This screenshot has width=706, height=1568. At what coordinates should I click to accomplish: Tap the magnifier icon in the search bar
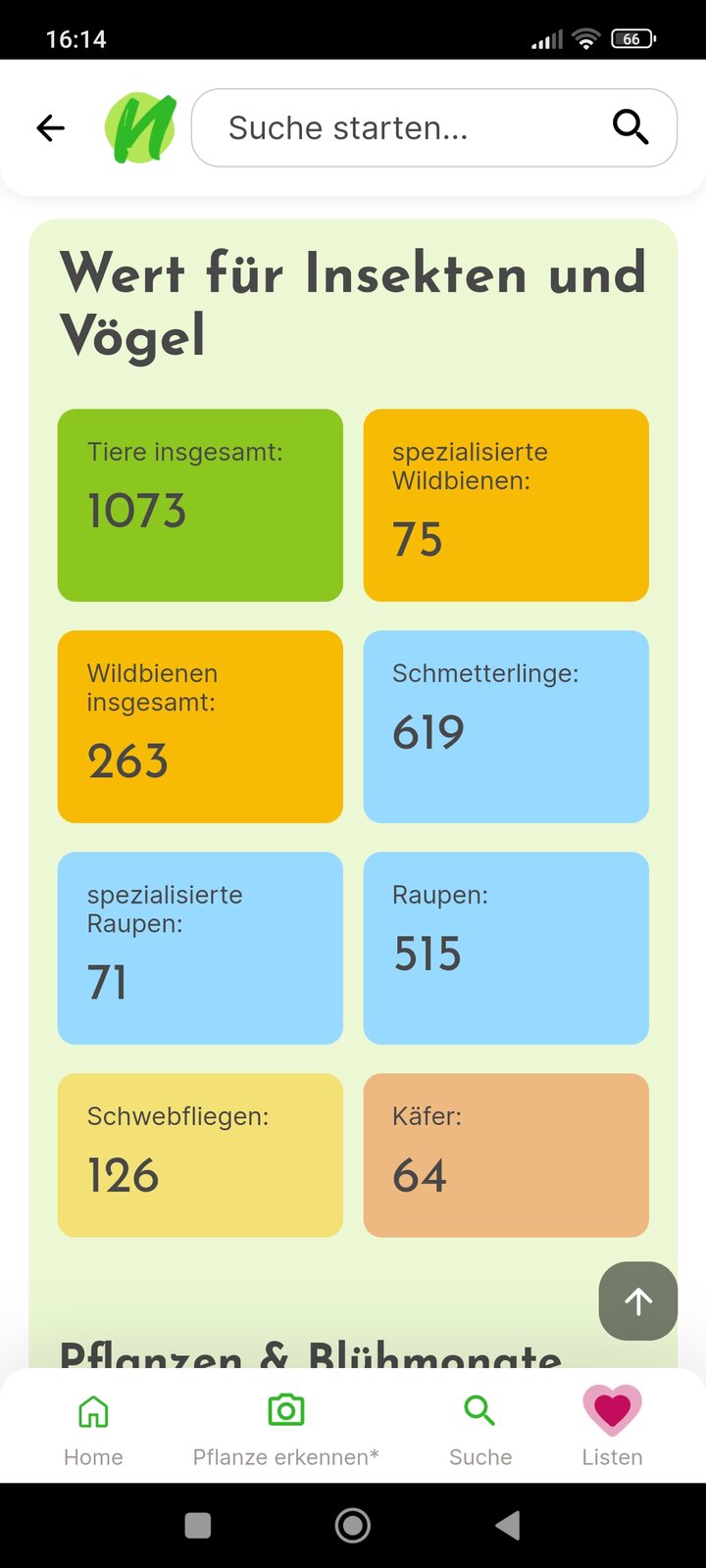pyautogui.click(x=630, y=127)
